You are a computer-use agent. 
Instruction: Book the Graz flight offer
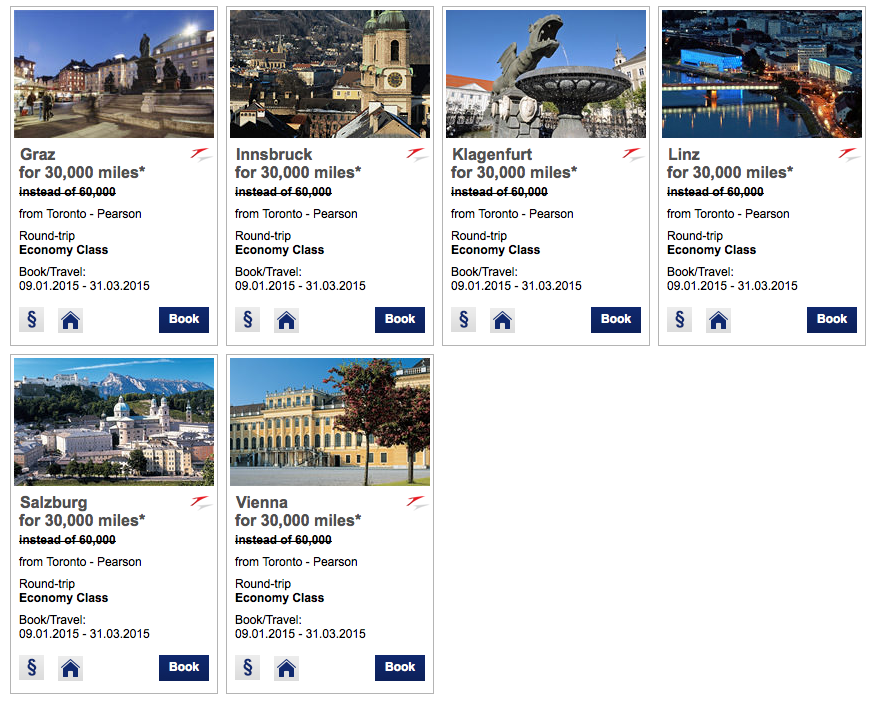(x=184, y=320)
